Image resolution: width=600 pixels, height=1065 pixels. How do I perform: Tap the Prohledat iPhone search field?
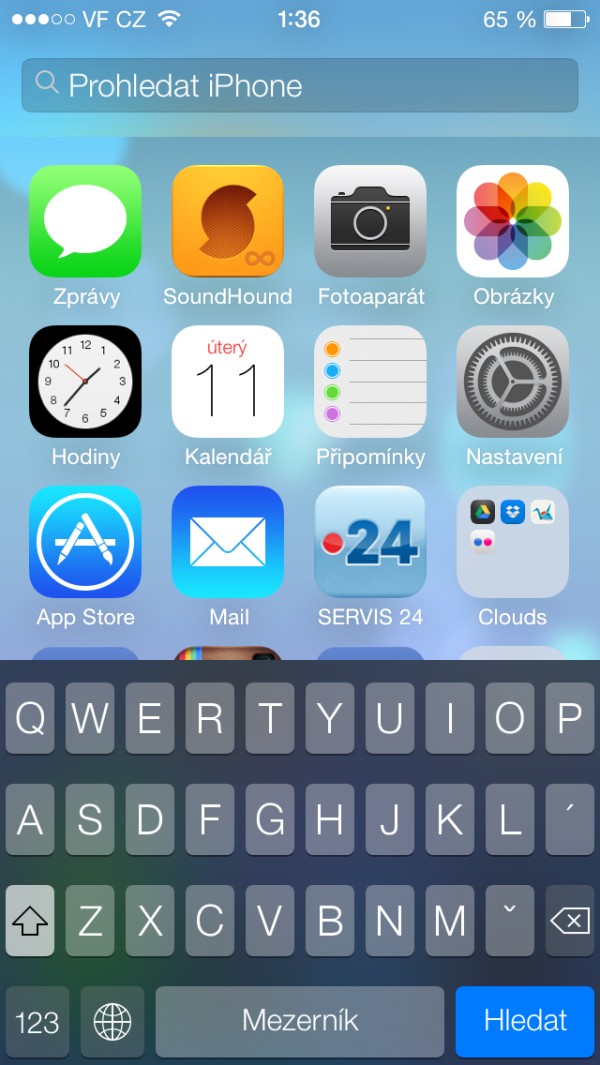300,85
